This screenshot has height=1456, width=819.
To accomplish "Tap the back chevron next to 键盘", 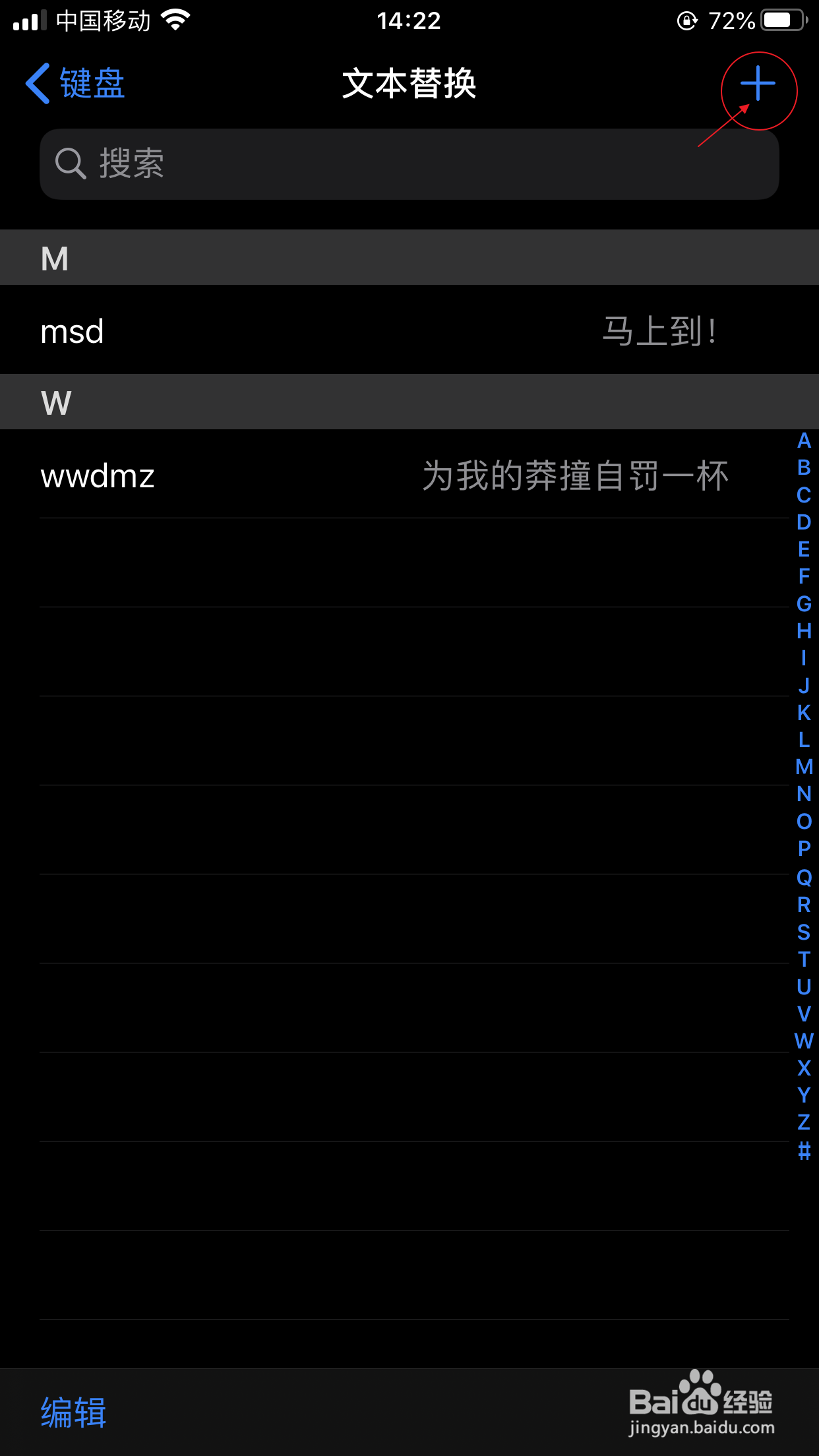I will pos(36,84).
